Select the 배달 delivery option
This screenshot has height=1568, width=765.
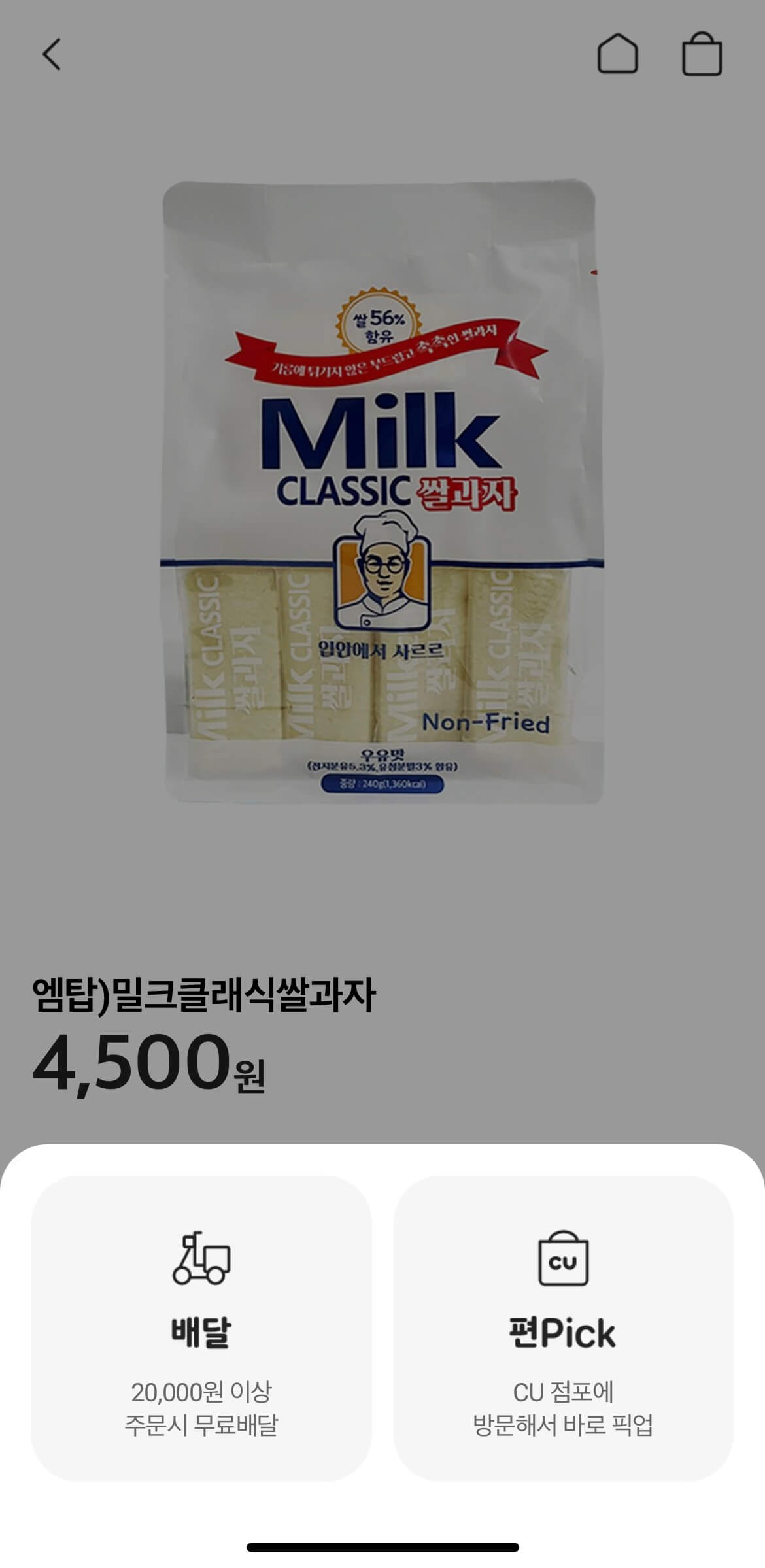[201, 1329]
